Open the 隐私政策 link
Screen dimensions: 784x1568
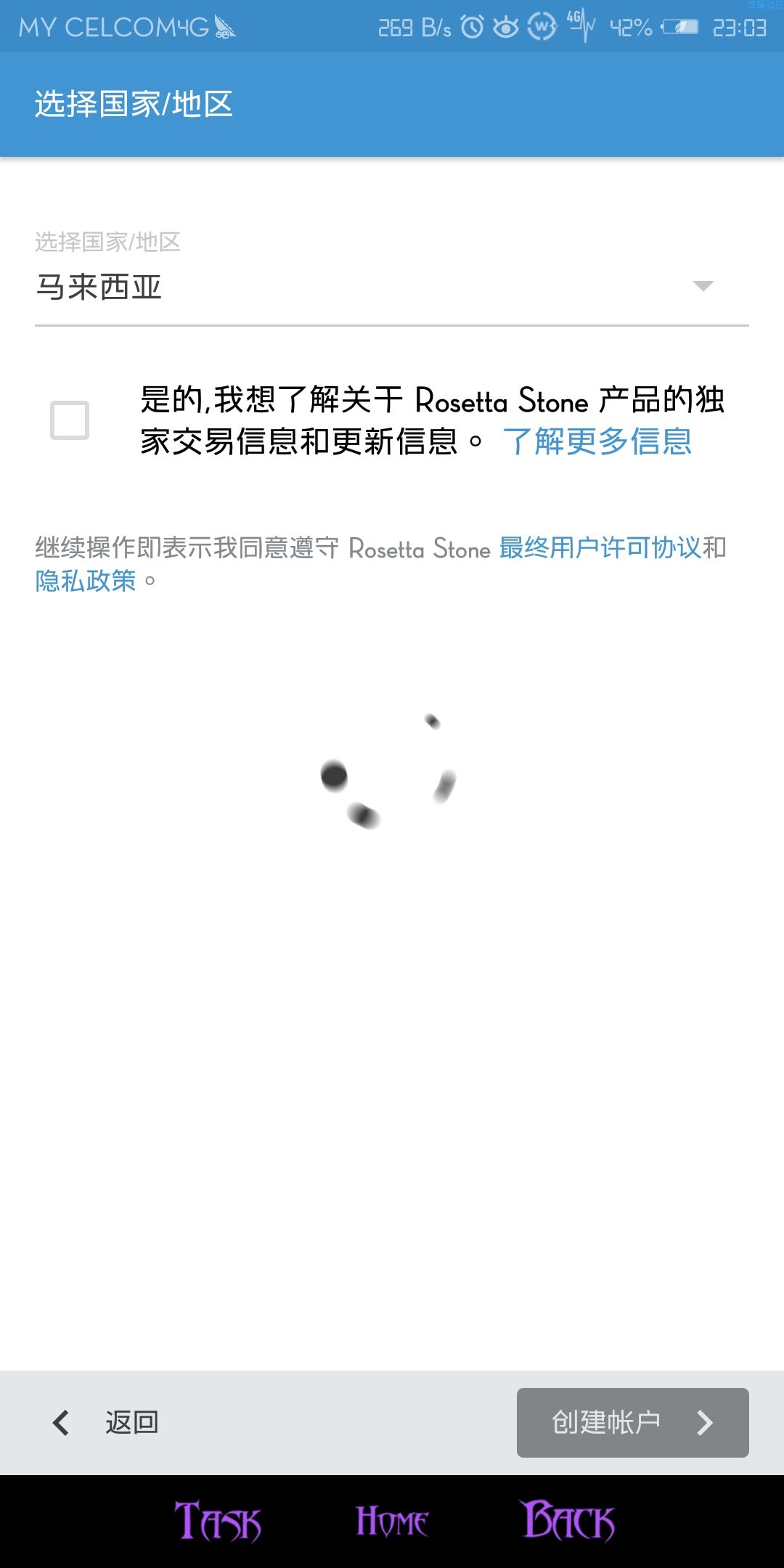(86, 581)
